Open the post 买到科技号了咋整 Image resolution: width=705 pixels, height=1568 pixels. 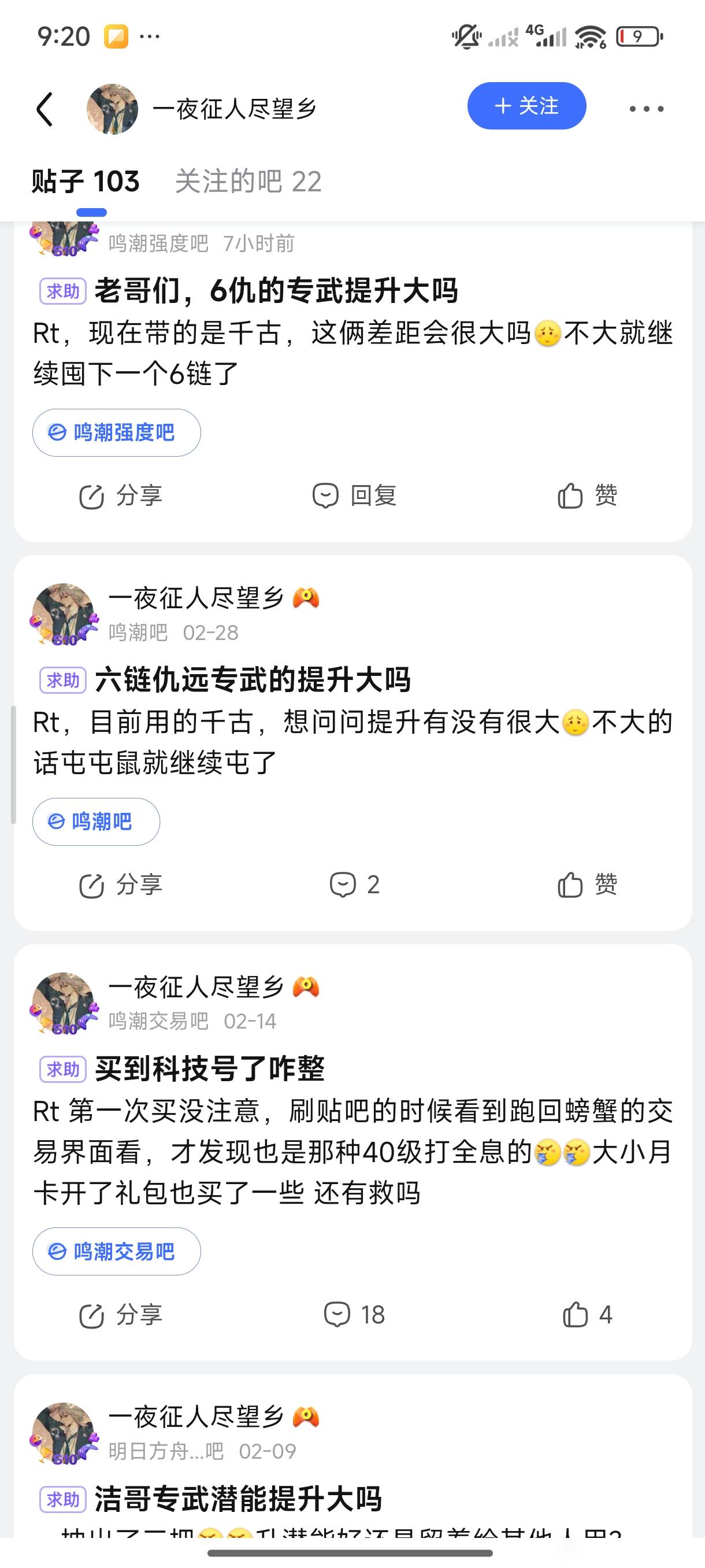(210, 1069)
